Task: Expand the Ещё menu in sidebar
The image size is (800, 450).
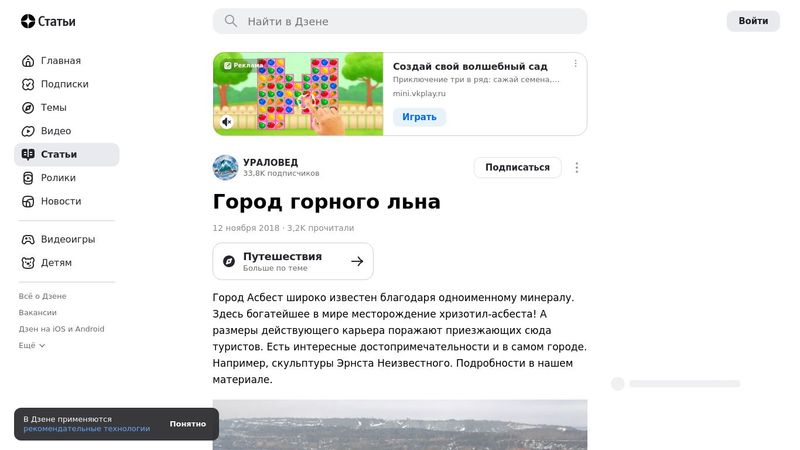Action: point(32,345)
